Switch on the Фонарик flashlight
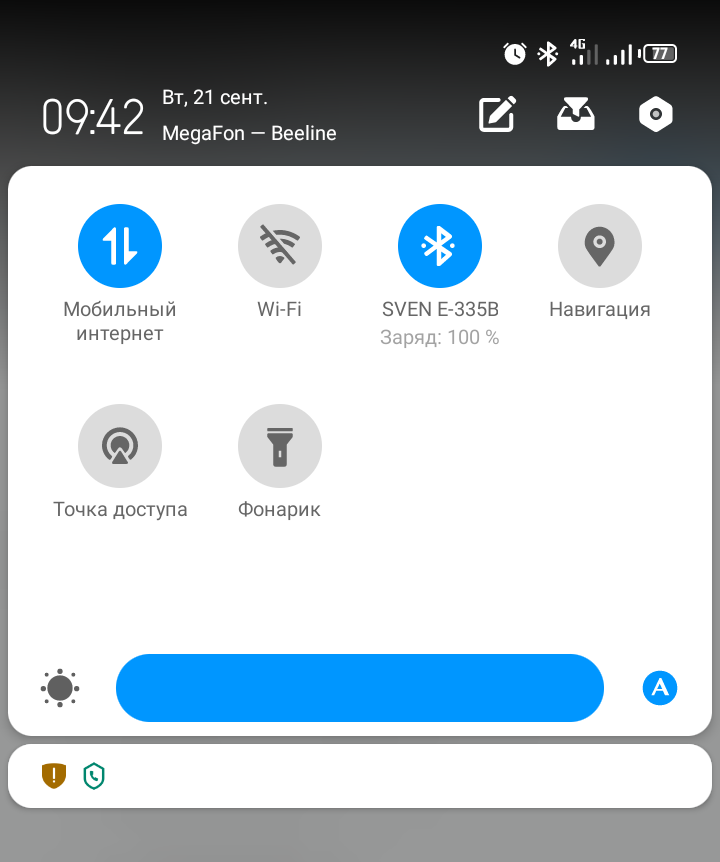The width and height of the screenshot is (720, 862). click(280, 446)
